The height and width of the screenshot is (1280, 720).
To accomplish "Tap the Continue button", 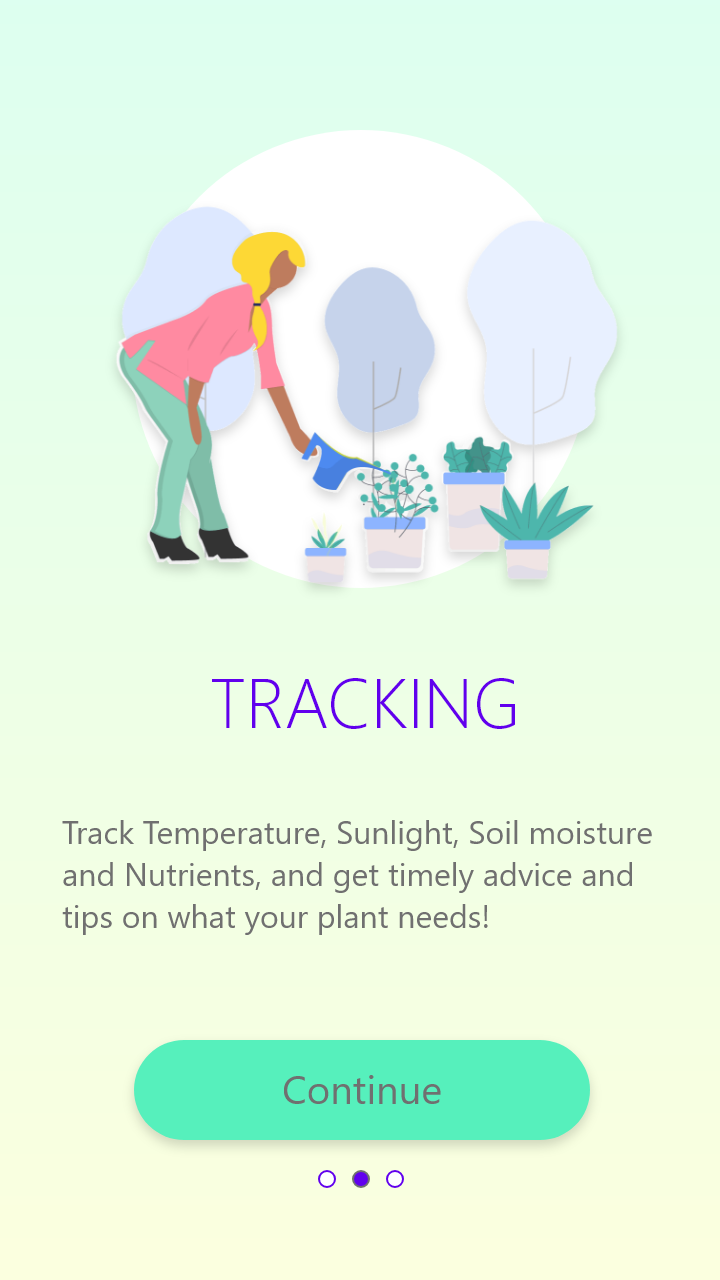I will click(362, 1090).
